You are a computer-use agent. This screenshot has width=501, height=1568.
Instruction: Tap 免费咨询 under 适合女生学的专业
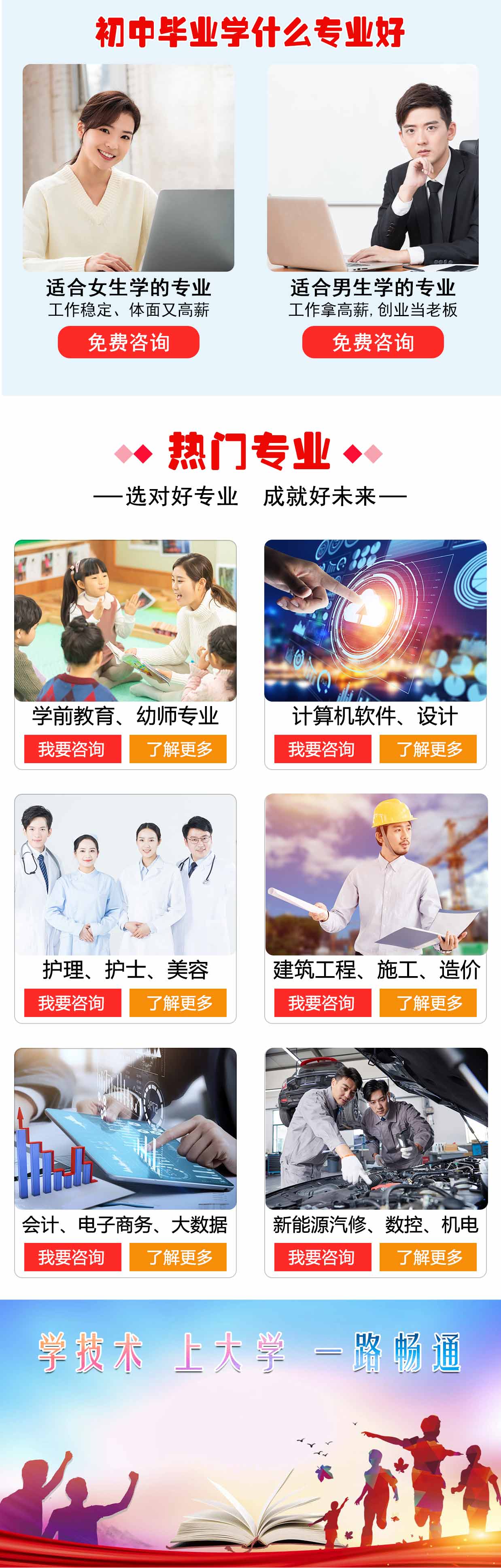[x=128, y=342]
